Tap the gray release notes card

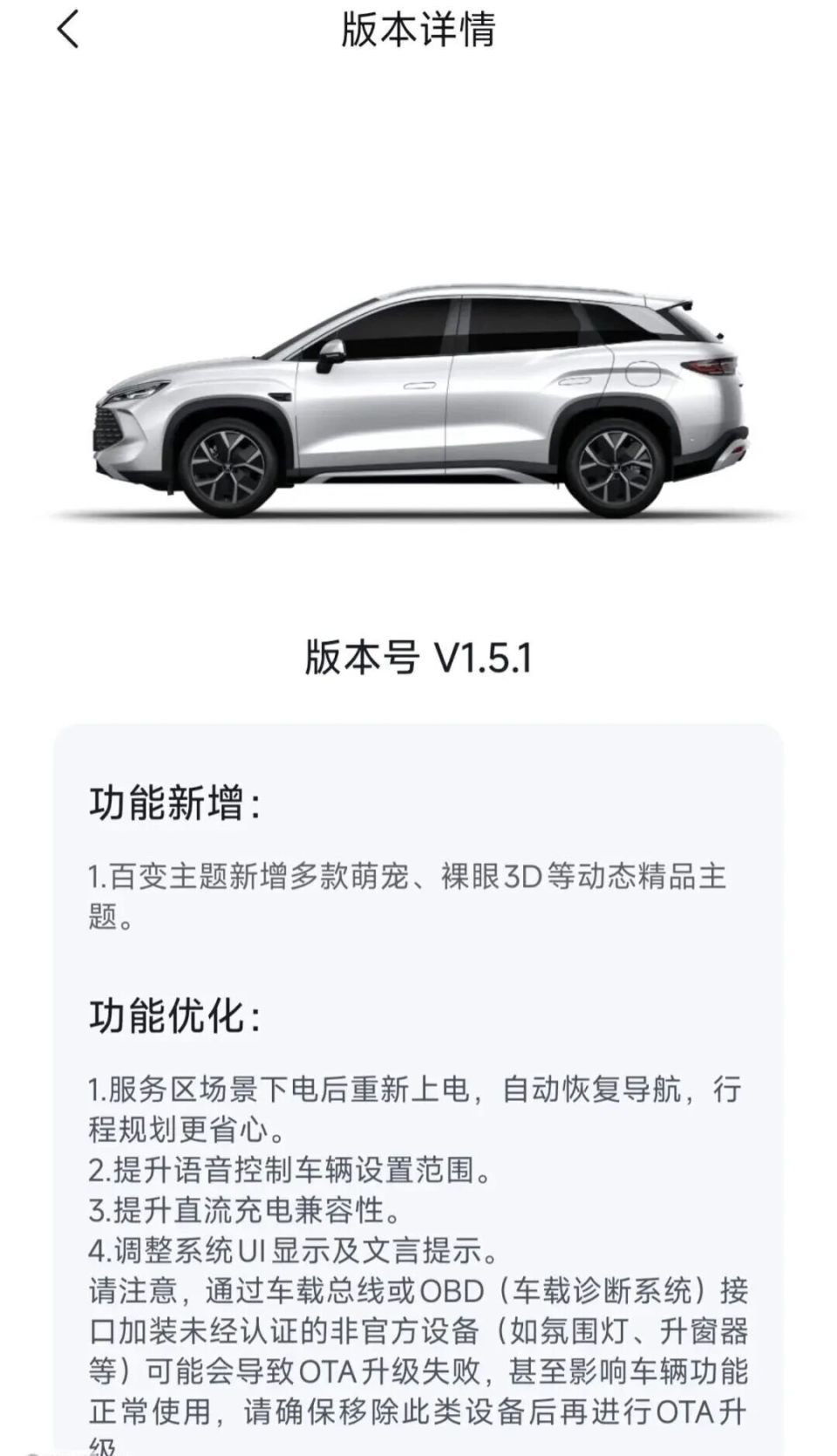pyautogui.click(x=418, y=1090)
